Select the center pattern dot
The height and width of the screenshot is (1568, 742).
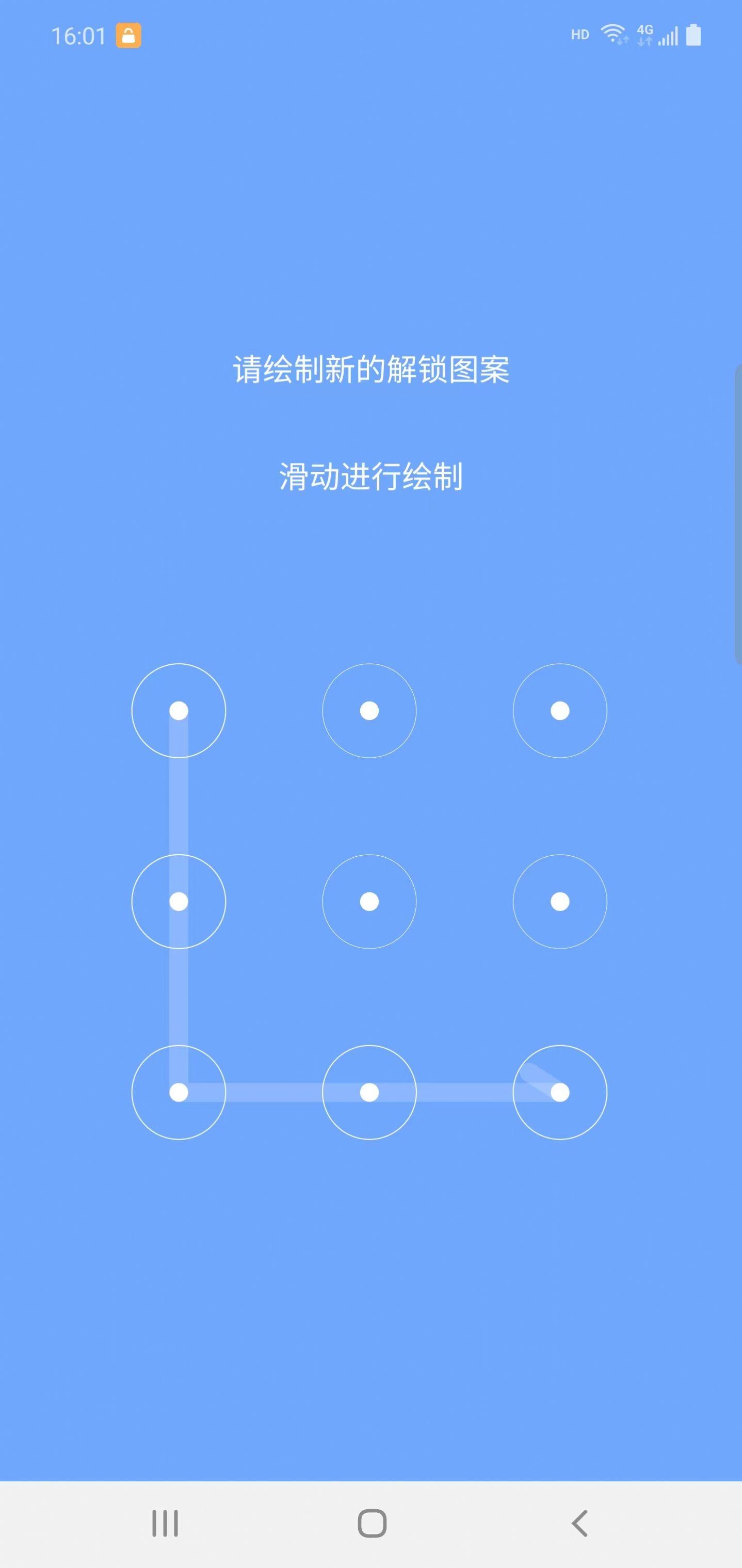coord(369,902)
